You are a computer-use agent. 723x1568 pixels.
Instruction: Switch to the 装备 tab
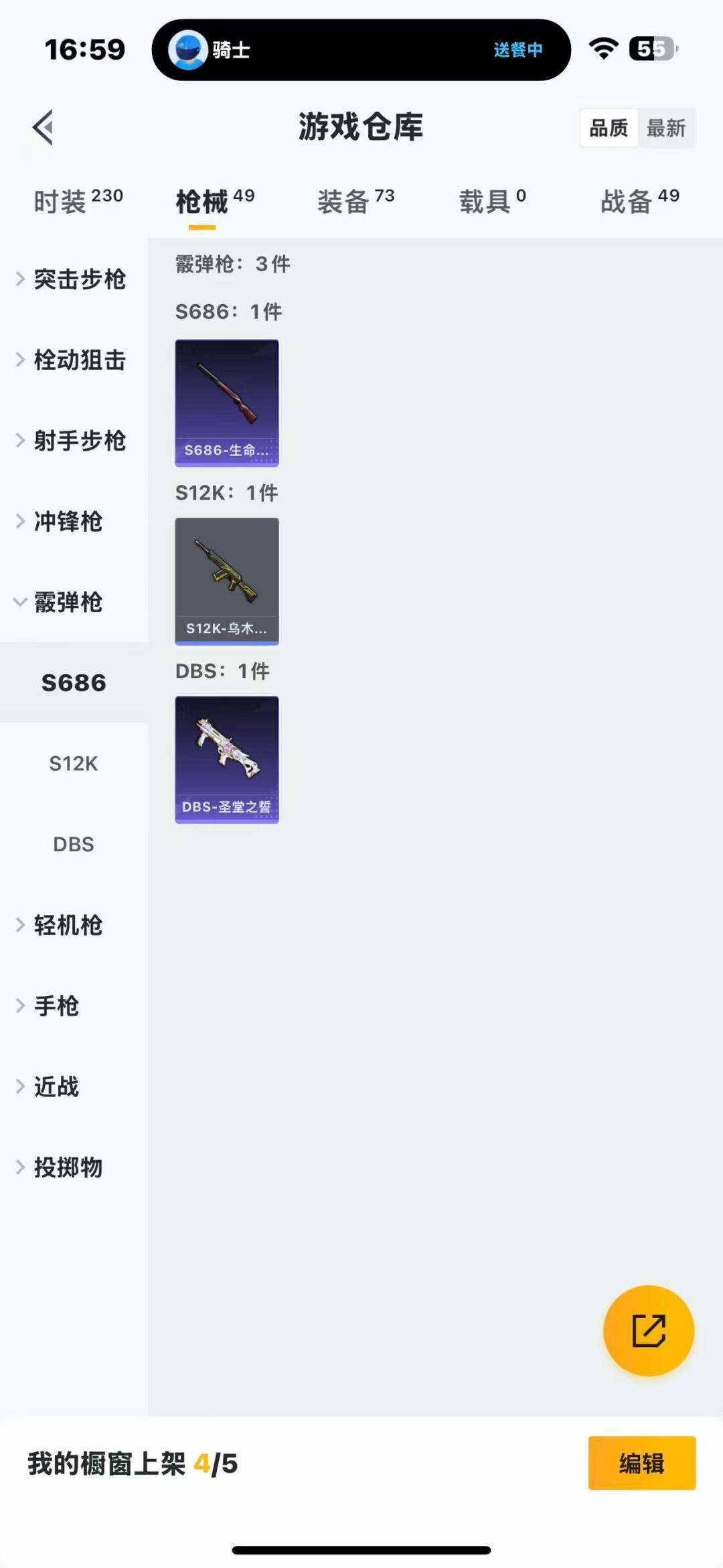click(x=355, y=200)
